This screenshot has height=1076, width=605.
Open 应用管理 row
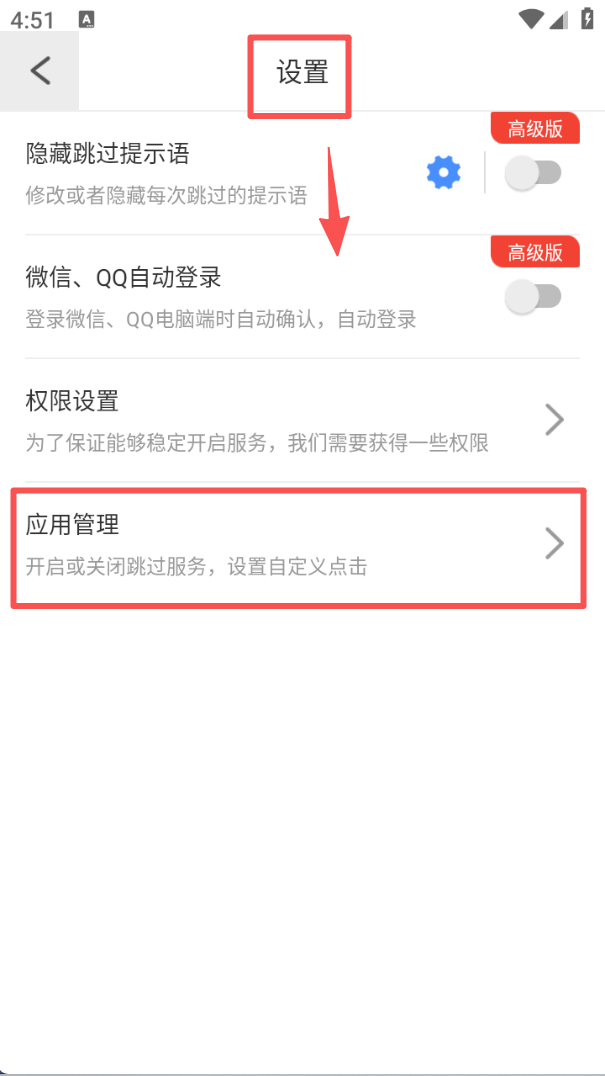point(300,544)
